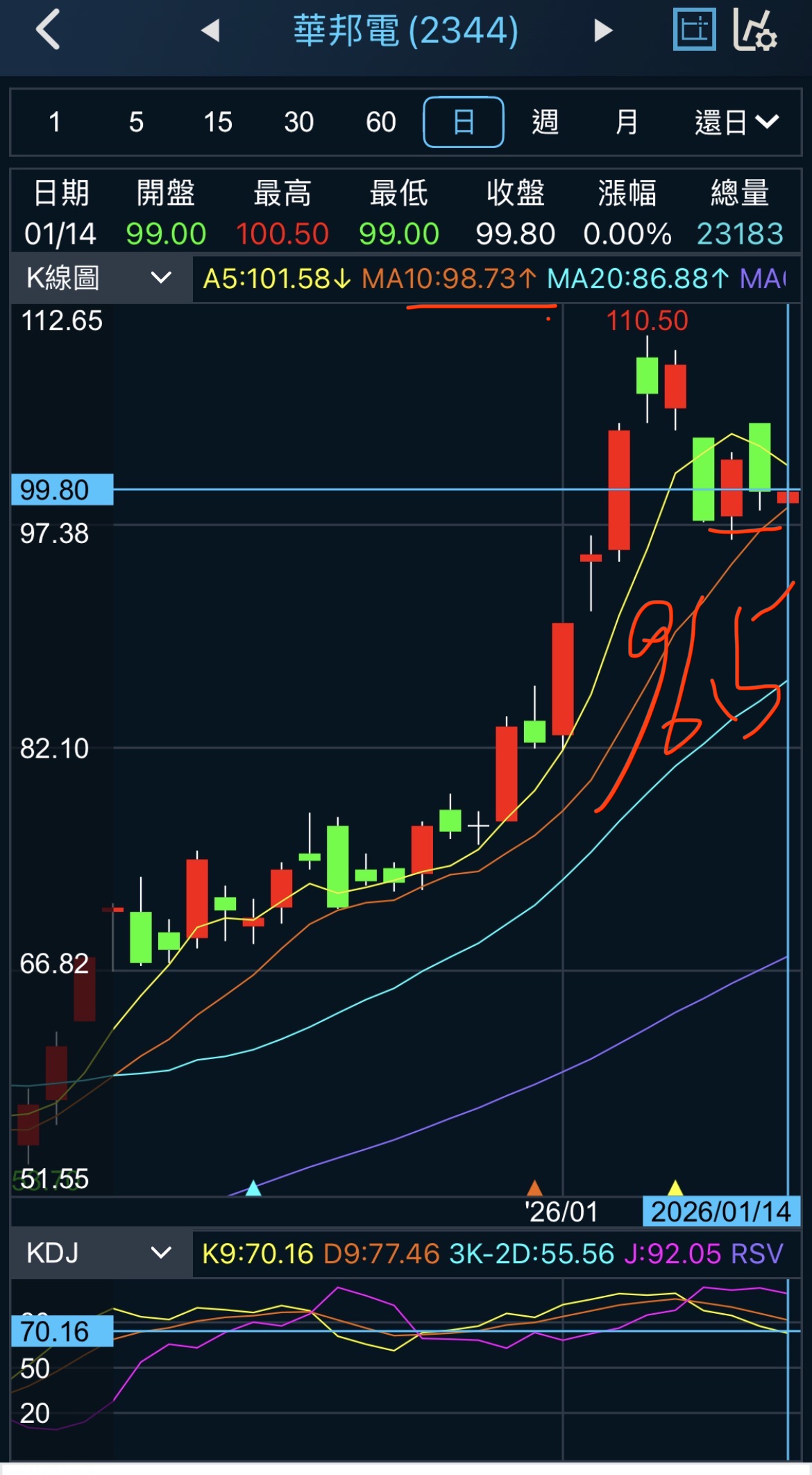Expand the 還日 dropdown
The width and height of the screenshot is (812, 1475).
coord(736,122)
